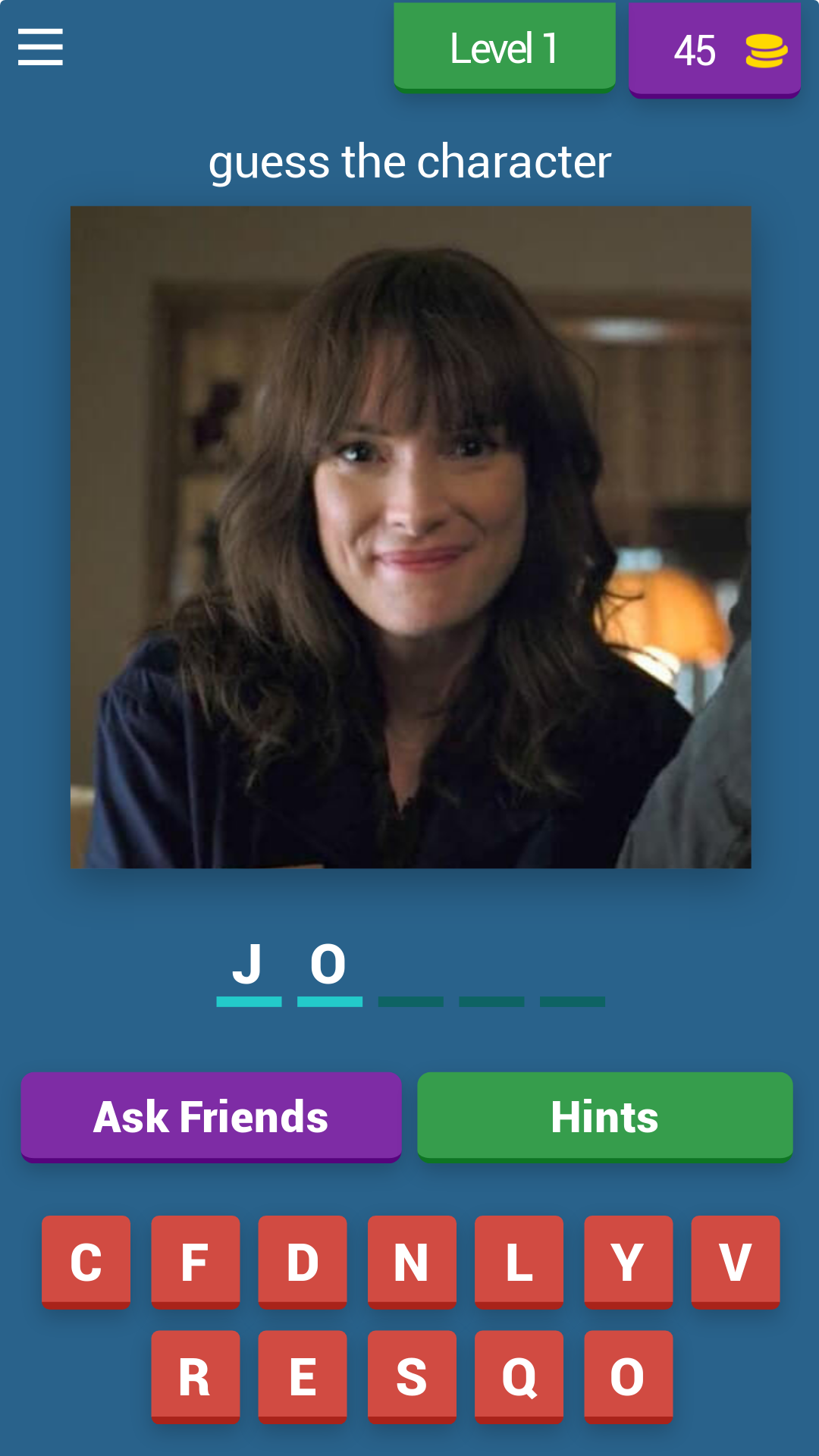Open the hamburger menu
819x1456 pixels.
[x=40, y=47]
